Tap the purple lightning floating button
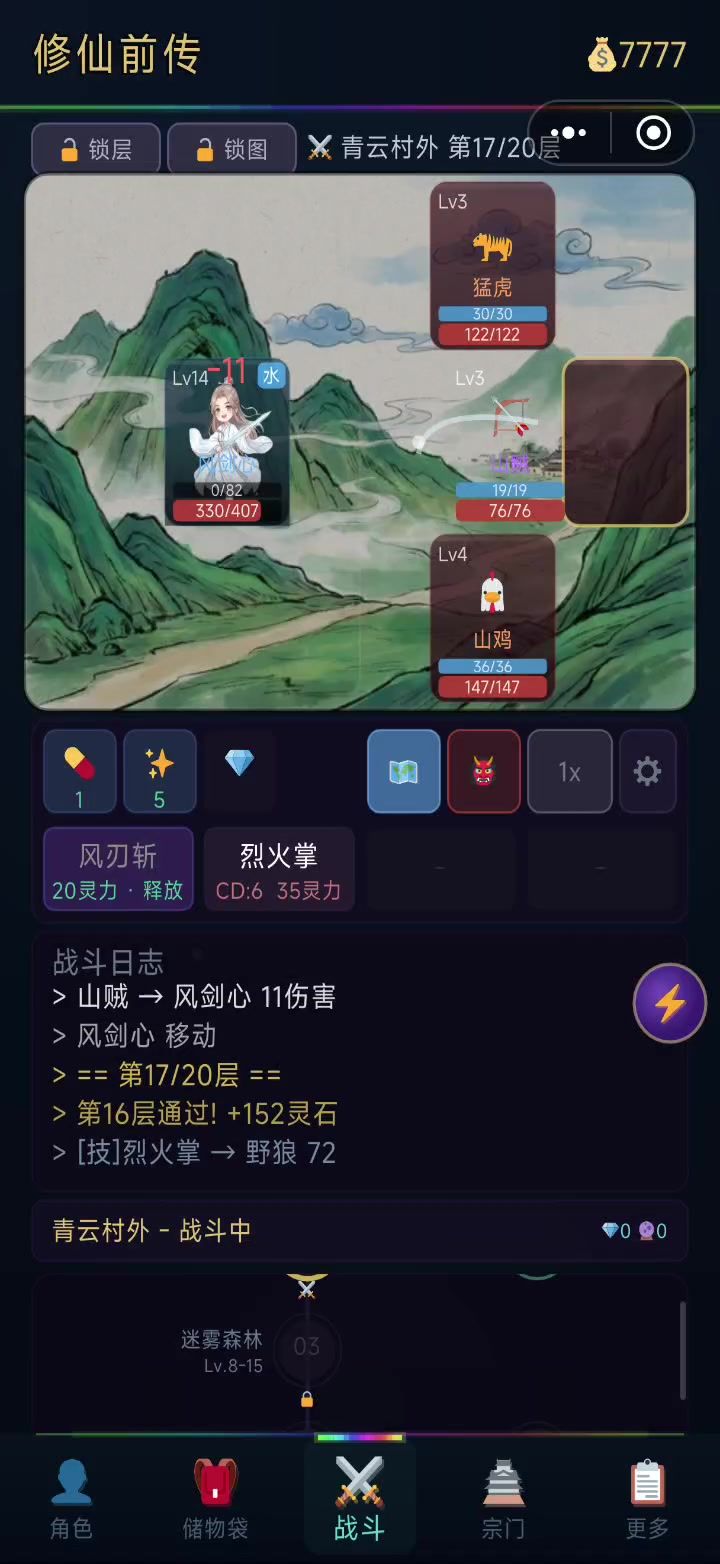The image size is (720, 1564). [x=669, y=1003]
